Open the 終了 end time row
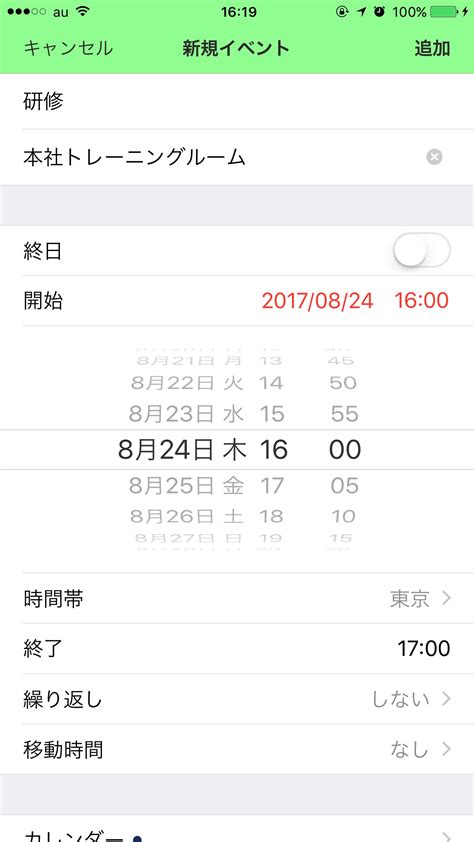Image resolution: width=474 pixels, height=842 pixels. [x=237, y=649]
